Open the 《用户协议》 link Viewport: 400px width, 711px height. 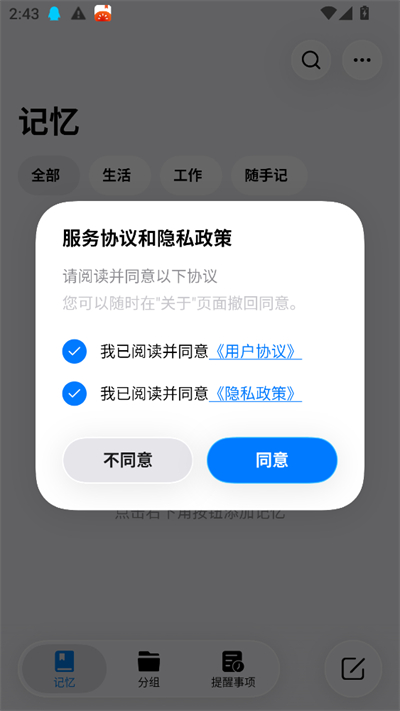click(255, 351)
